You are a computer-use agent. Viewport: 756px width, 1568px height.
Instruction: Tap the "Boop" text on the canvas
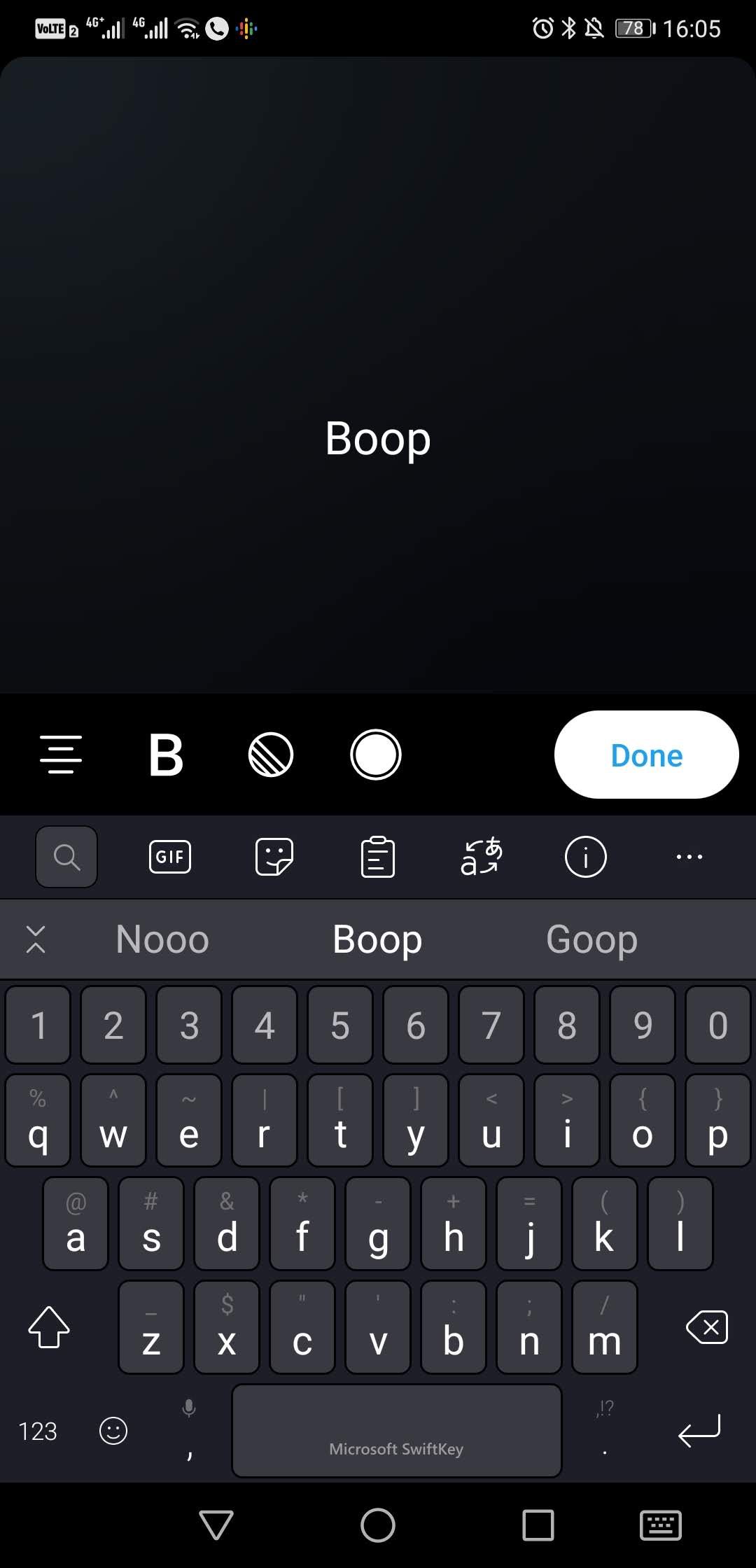tap(378, 439)
